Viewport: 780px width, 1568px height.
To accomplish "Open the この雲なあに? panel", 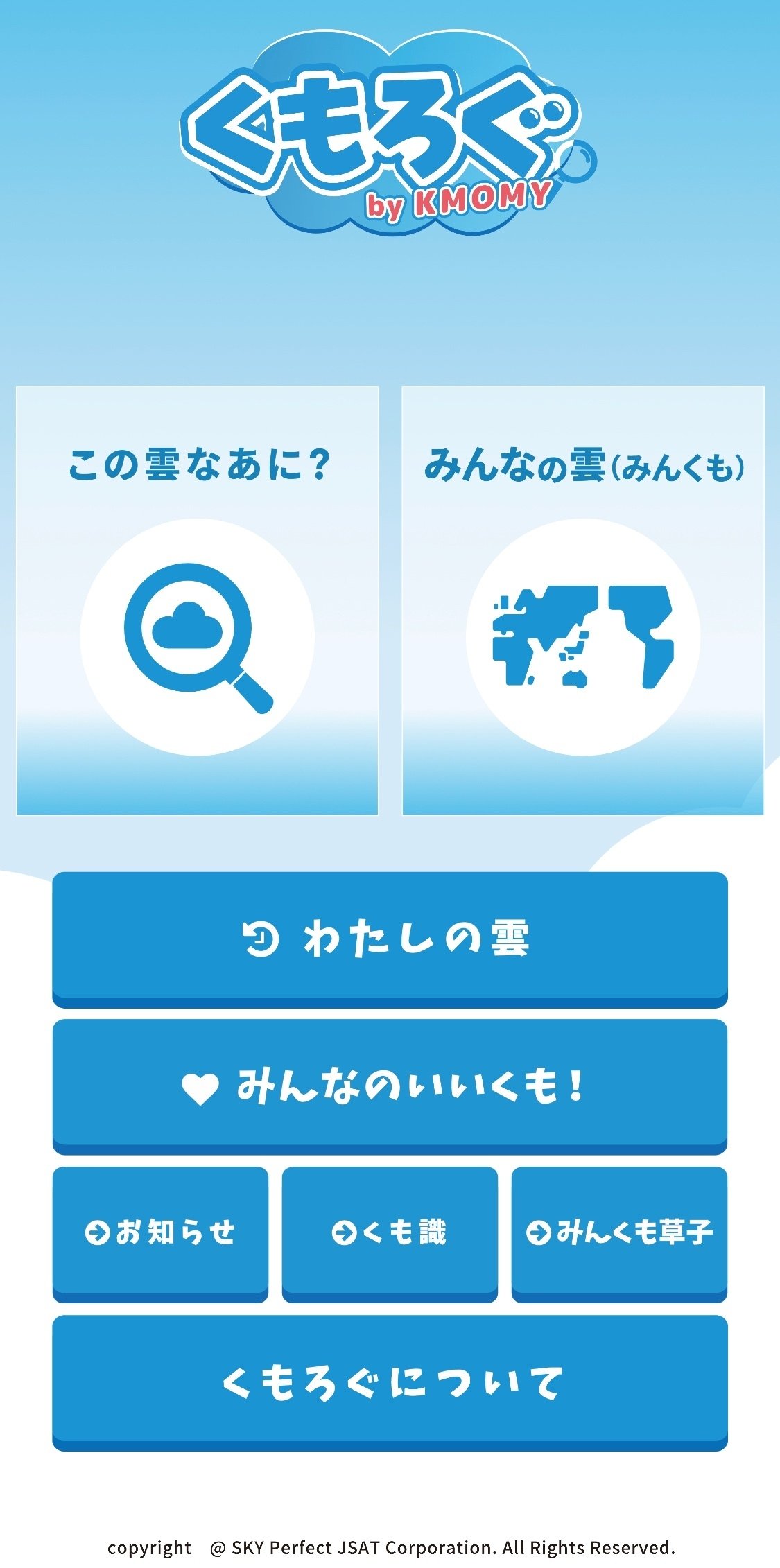I will point(197,600).
